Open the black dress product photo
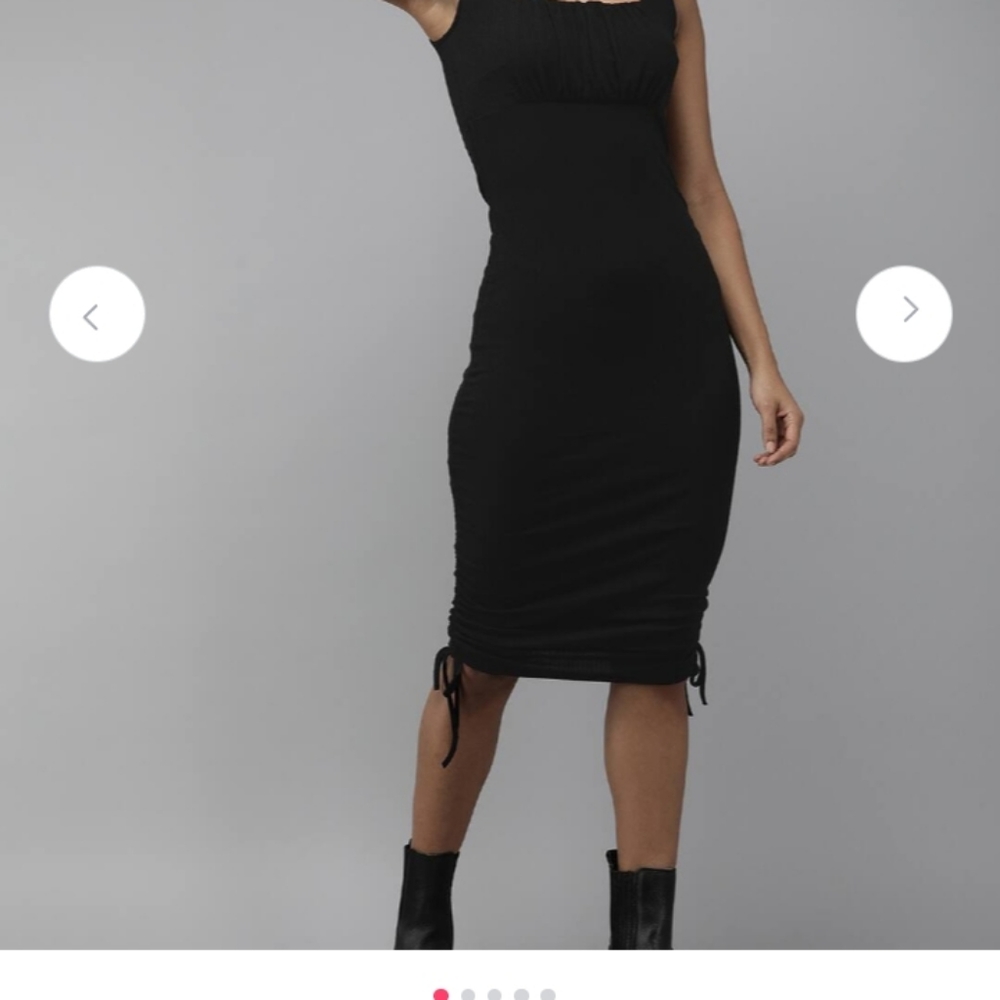The height and width of the screenshot is (1000, 1000). click(500, 474)
